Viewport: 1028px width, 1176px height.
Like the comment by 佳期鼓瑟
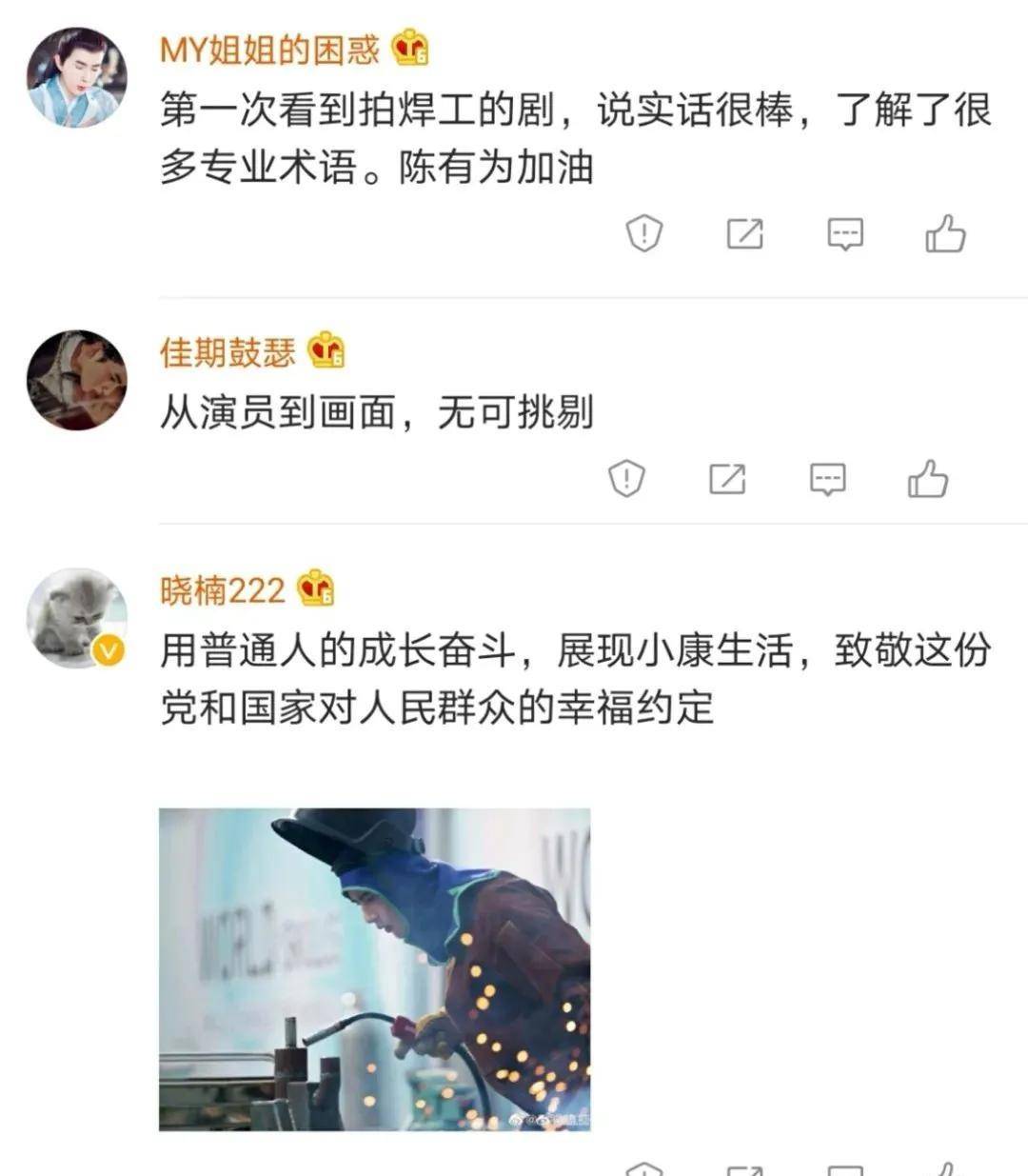(x=928, y=478)
